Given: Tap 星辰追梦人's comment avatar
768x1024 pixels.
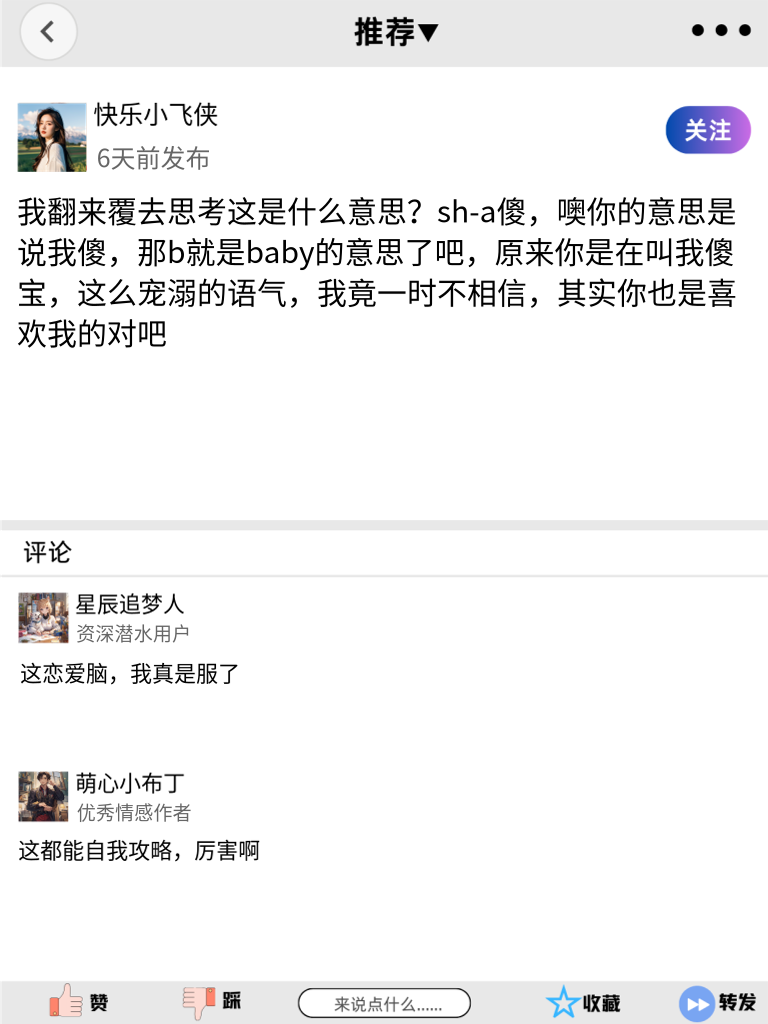Looking at the screenshot, I should (41, 619).
